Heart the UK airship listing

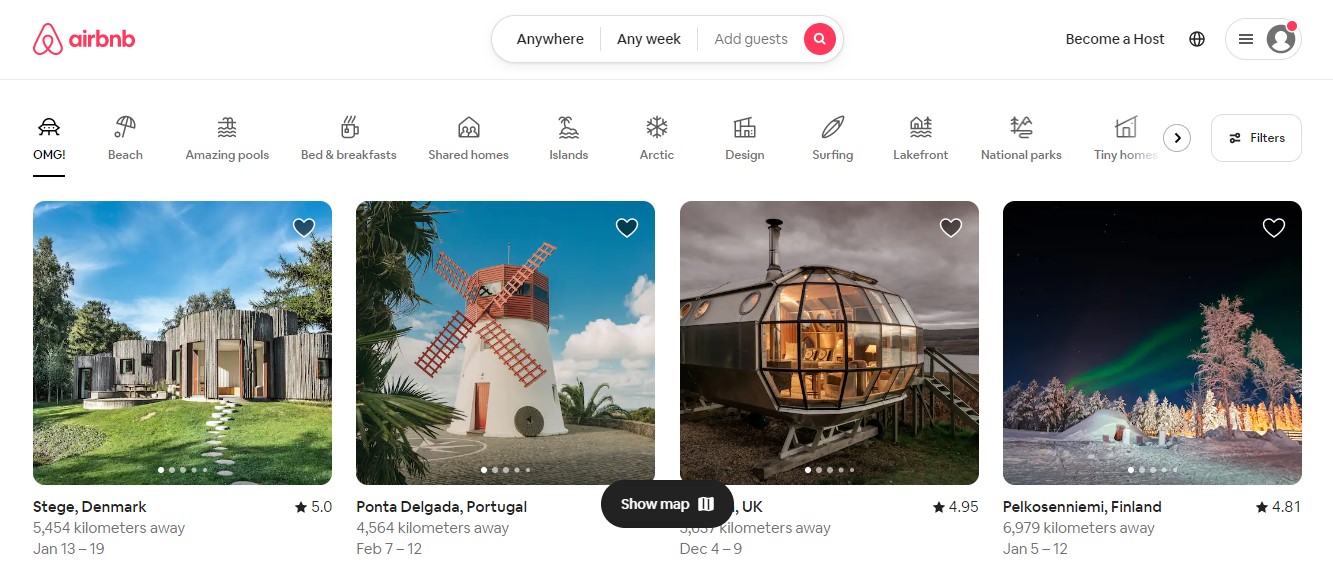[x=951, y=228]
